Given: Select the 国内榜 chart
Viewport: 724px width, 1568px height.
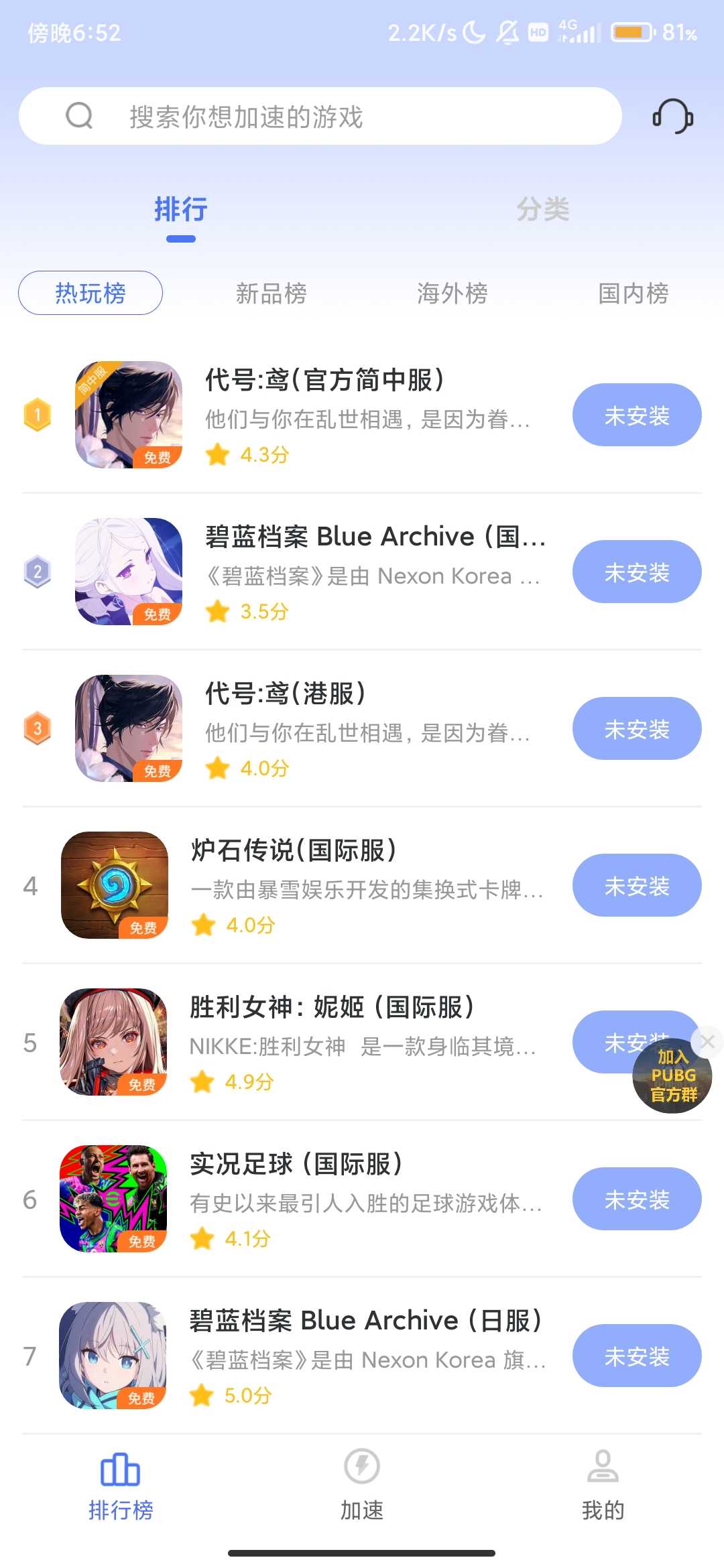Looking at the screenshot, I should (x=633, y=293).
